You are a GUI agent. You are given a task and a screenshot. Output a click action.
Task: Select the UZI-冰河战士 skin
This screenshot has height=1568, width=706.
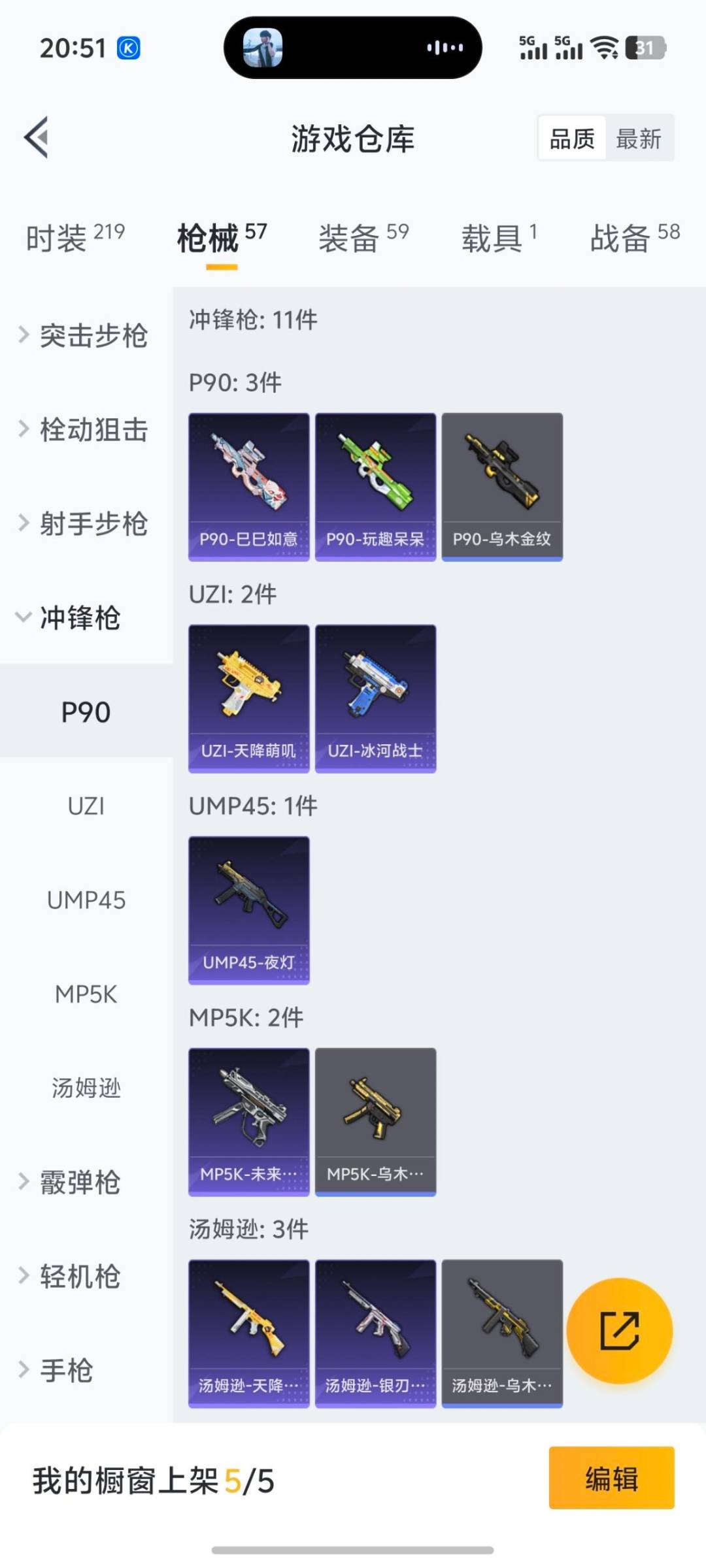(375, 698)
